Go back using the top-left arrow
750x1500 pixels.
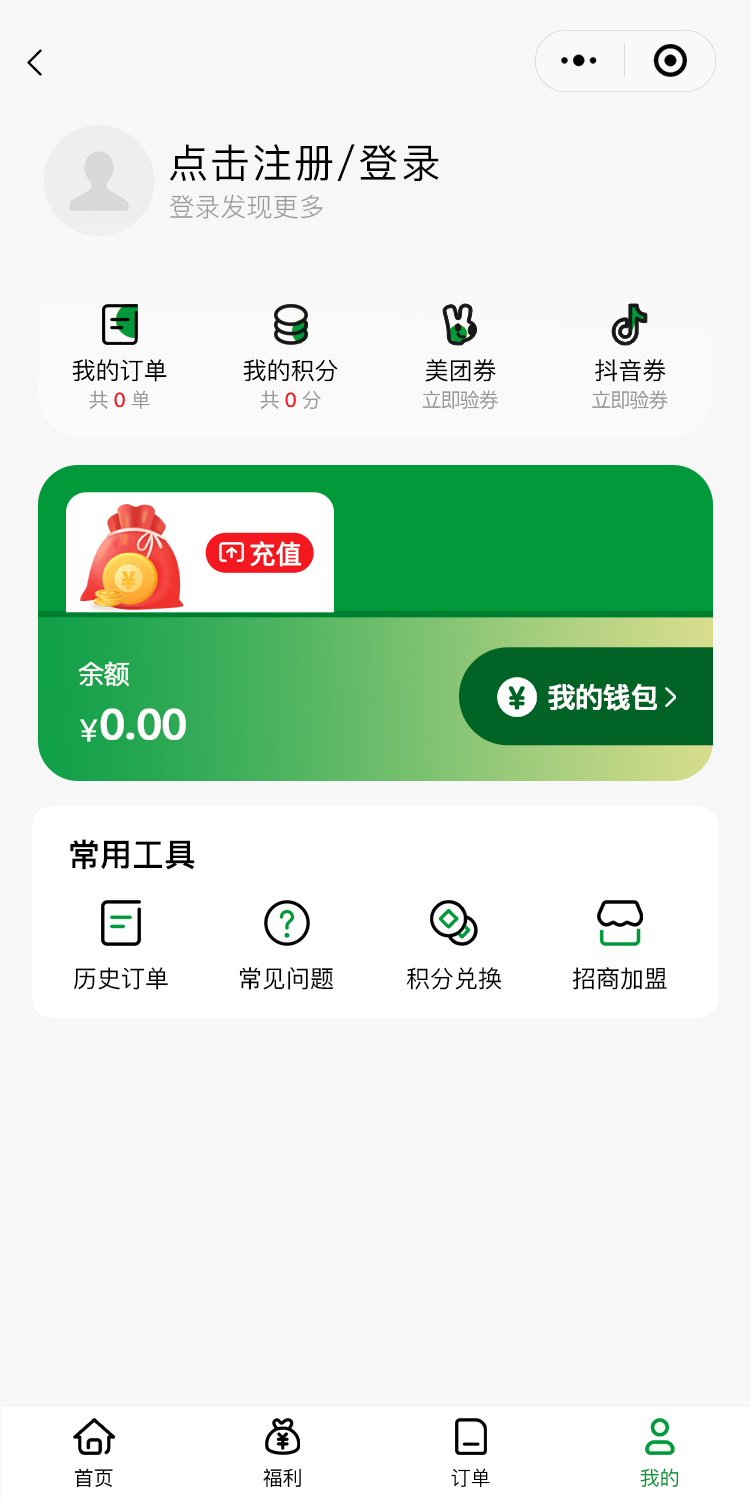click(x=36, y=63)
